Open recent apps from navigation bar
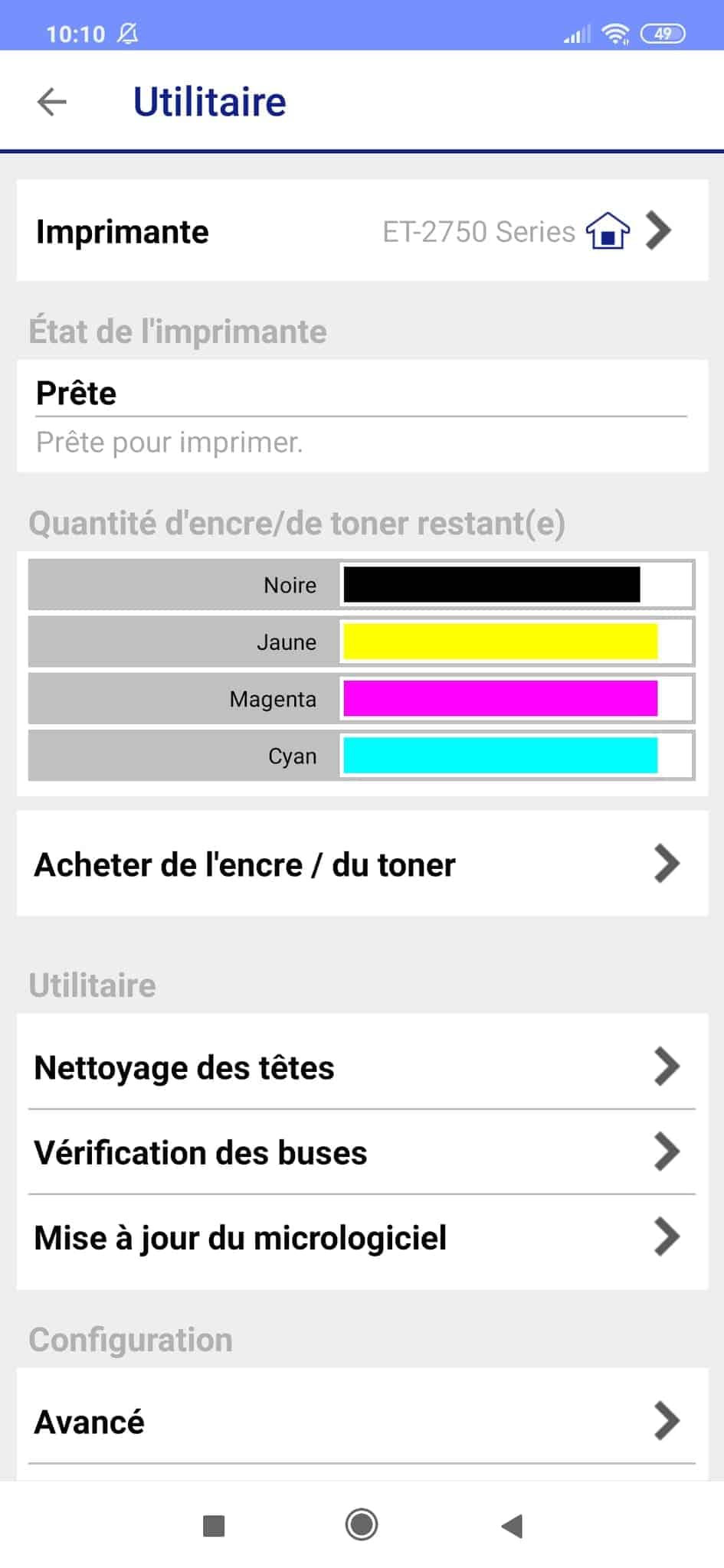This screenshot has width=724, height=1568. [x=214, y=1525]
